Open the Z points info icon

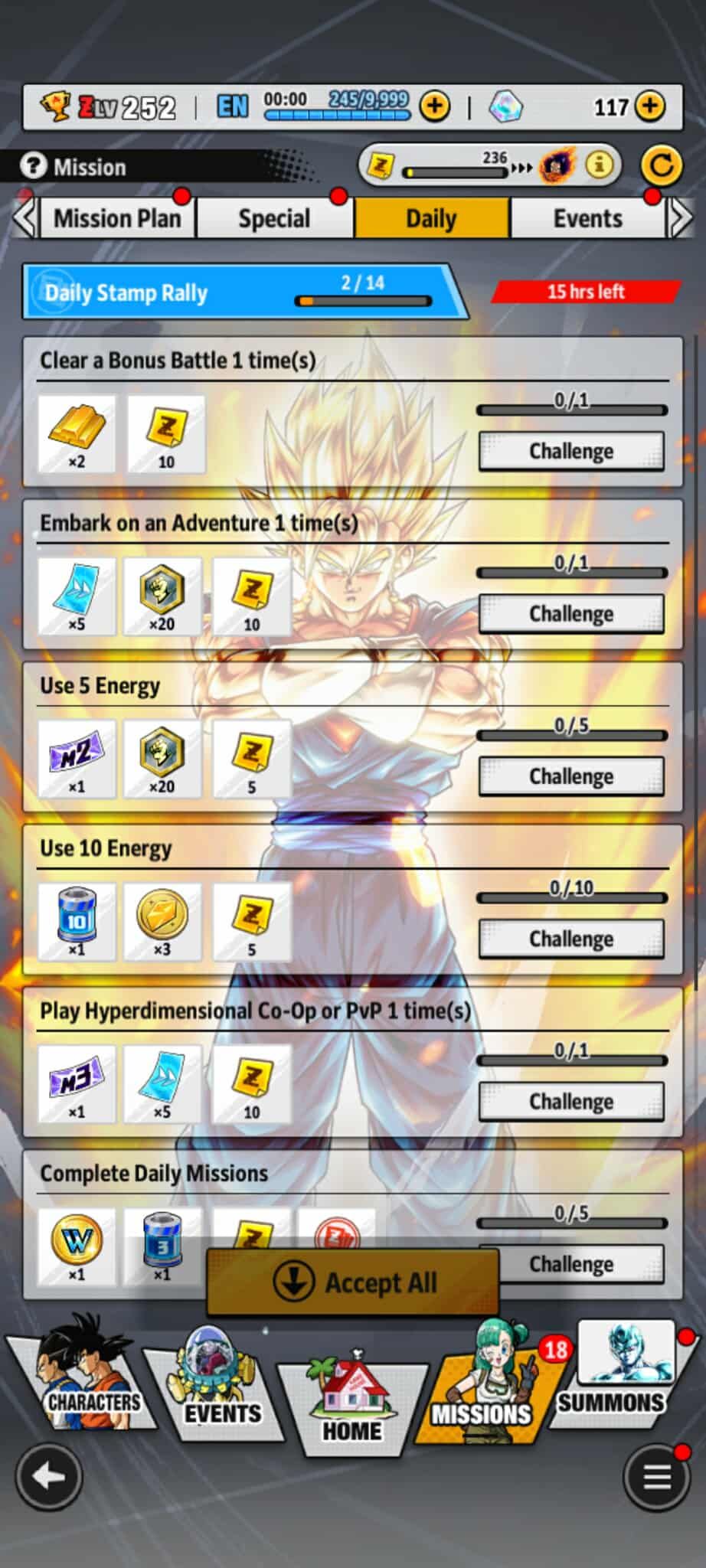[600, 165]
